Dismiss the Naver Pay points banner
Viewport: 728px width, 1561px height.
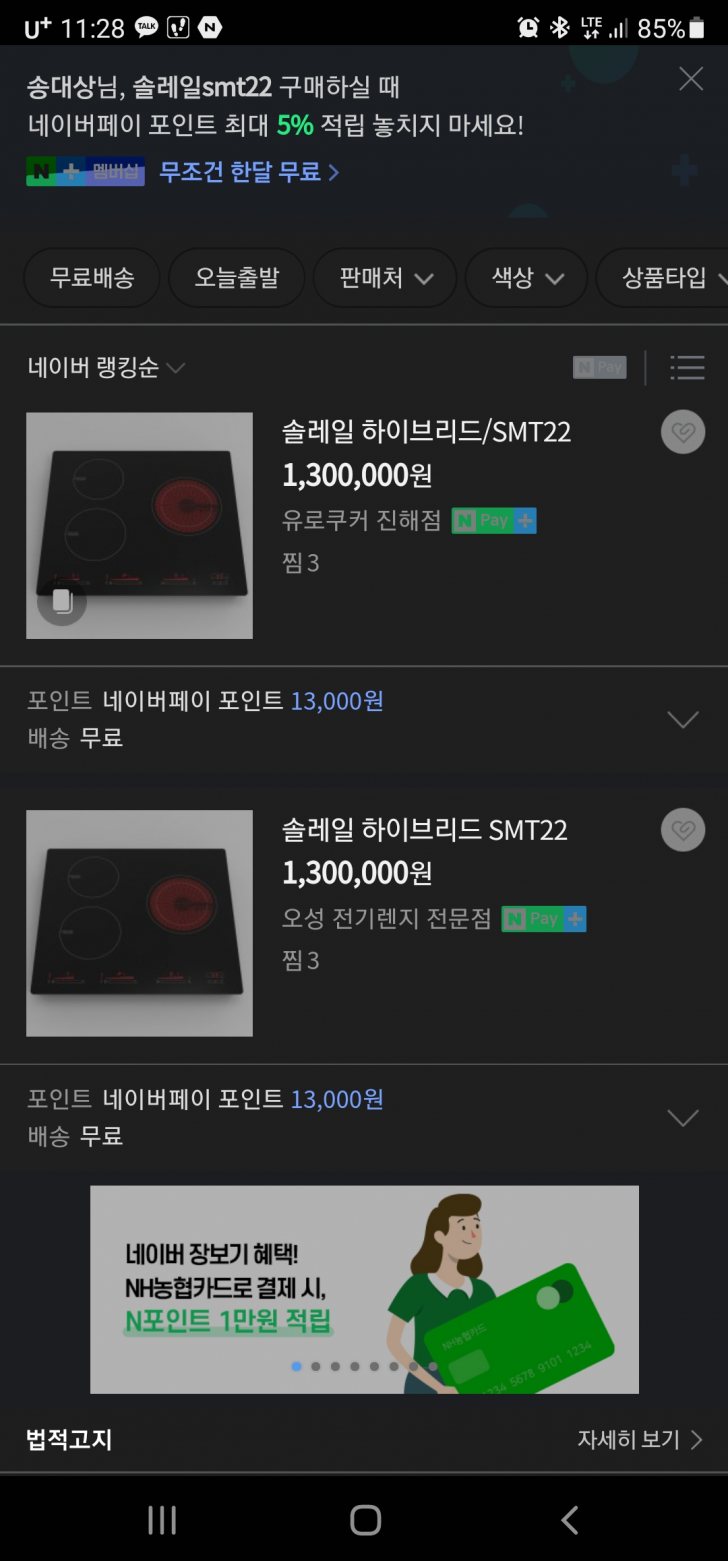[x=691, y=80]
